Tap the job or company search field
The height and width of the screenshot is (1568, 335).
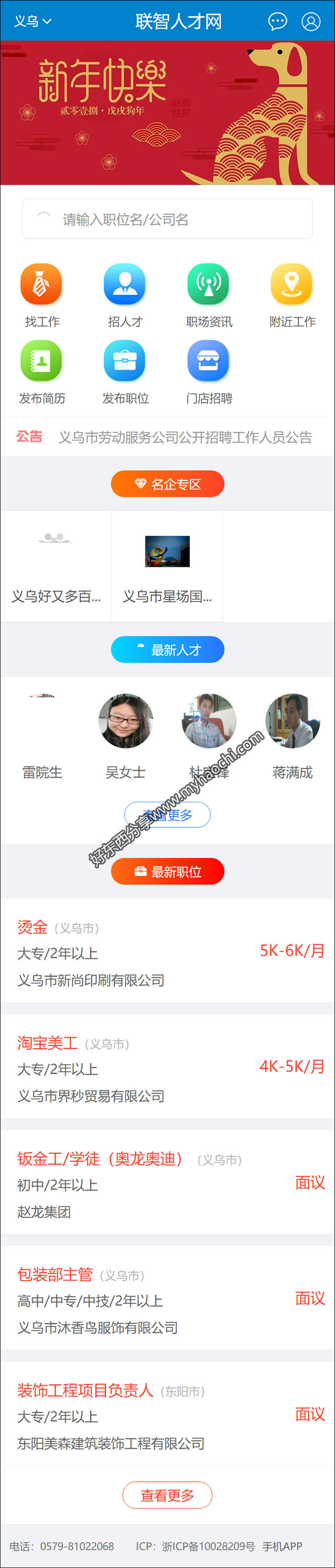(x=167, y=219)
